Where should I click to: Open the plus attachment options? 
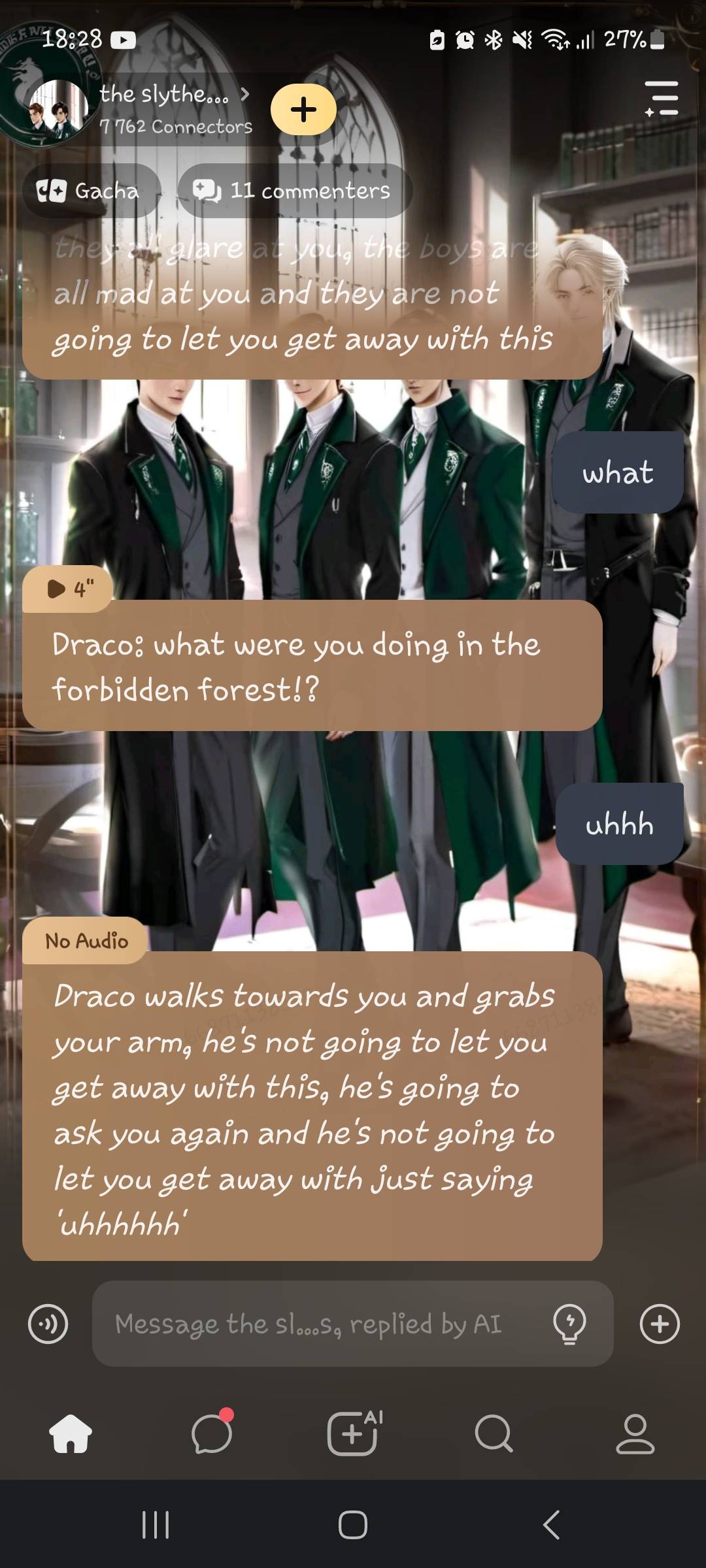tap(660, 1324)
